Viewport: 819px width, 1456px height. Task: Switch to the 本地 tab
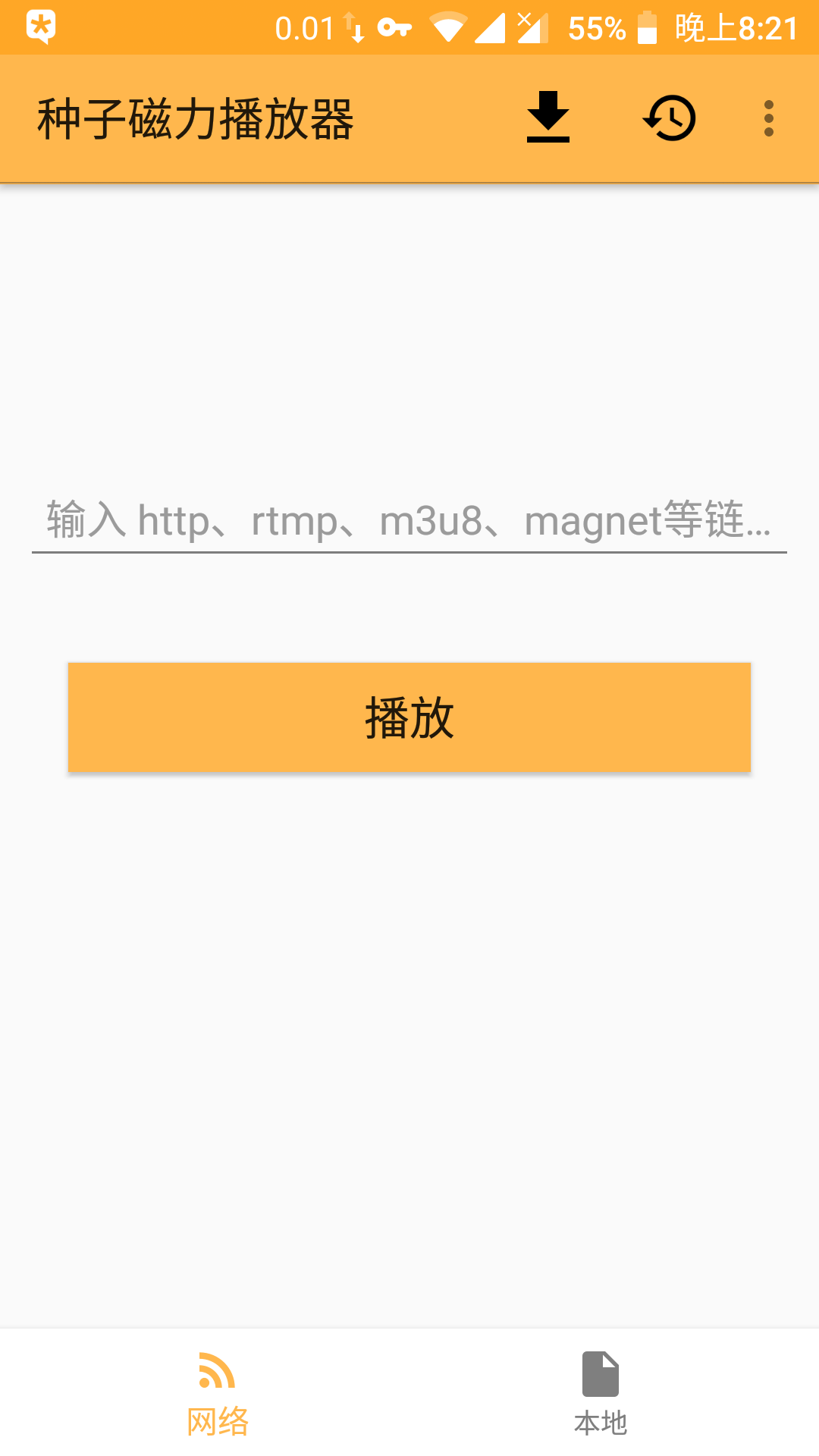[600, 1393]
